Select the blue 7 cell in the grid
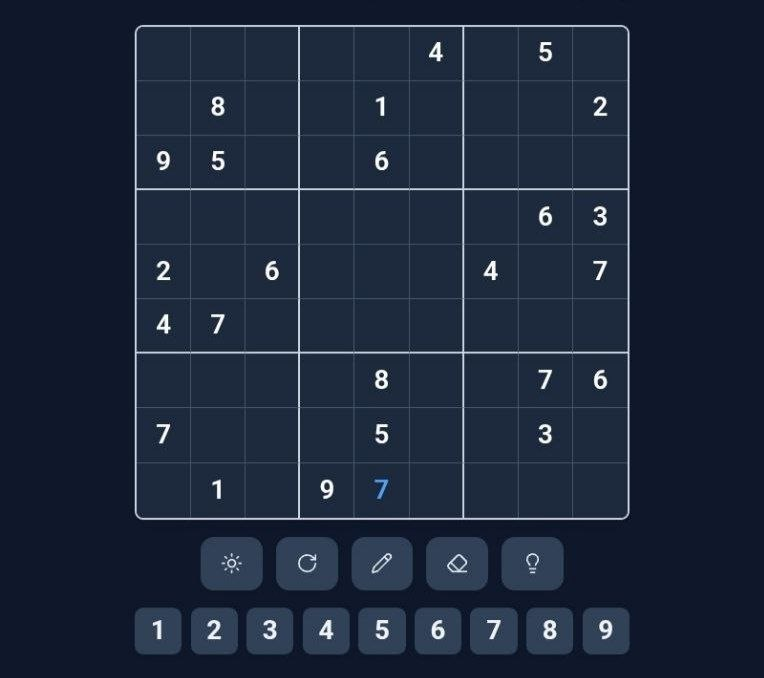This screenshot has width=764, height=678. point(382,489)
